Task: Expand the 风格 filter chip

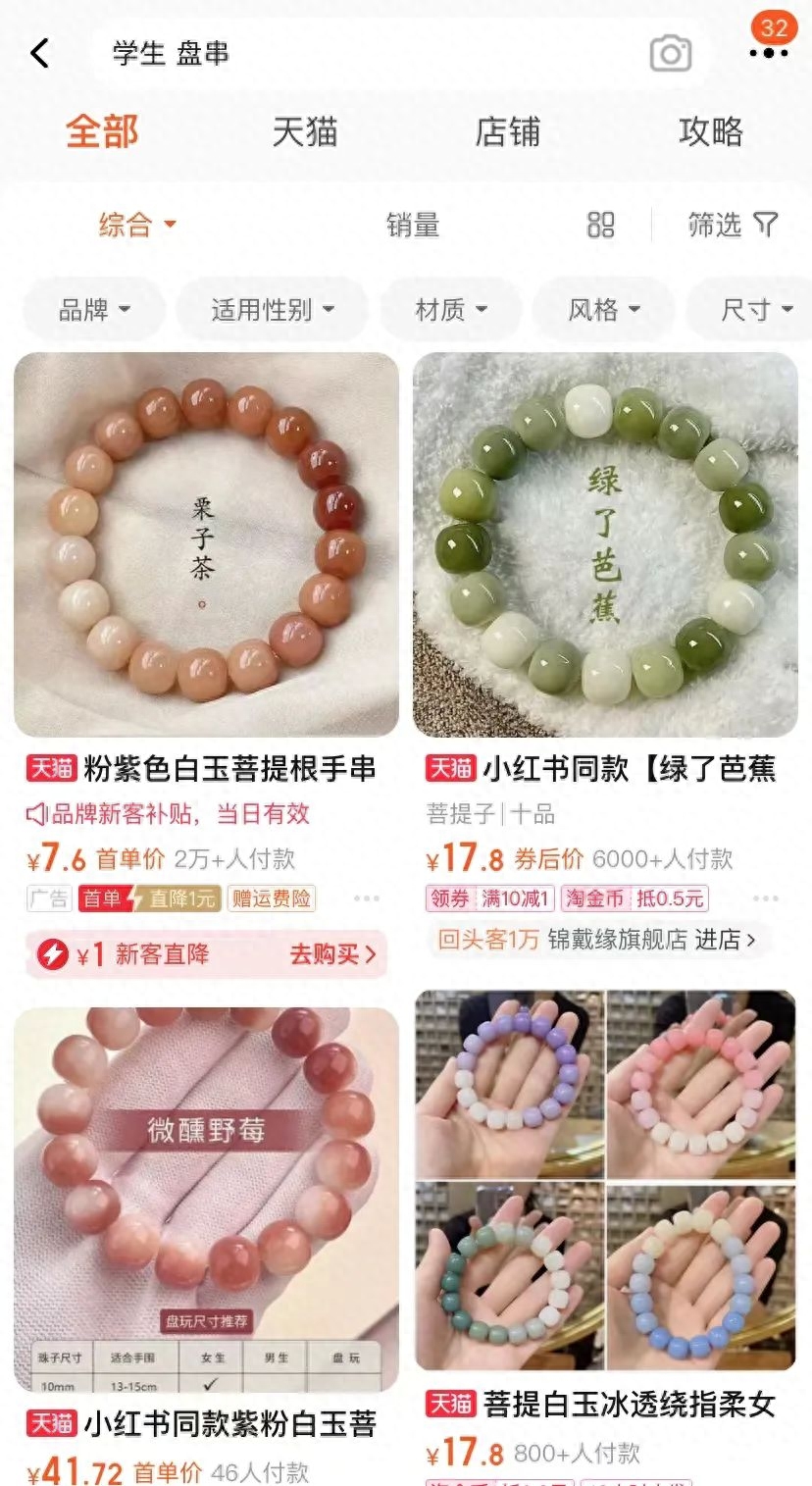Action: pyautogui.click(x=604, y=310)
